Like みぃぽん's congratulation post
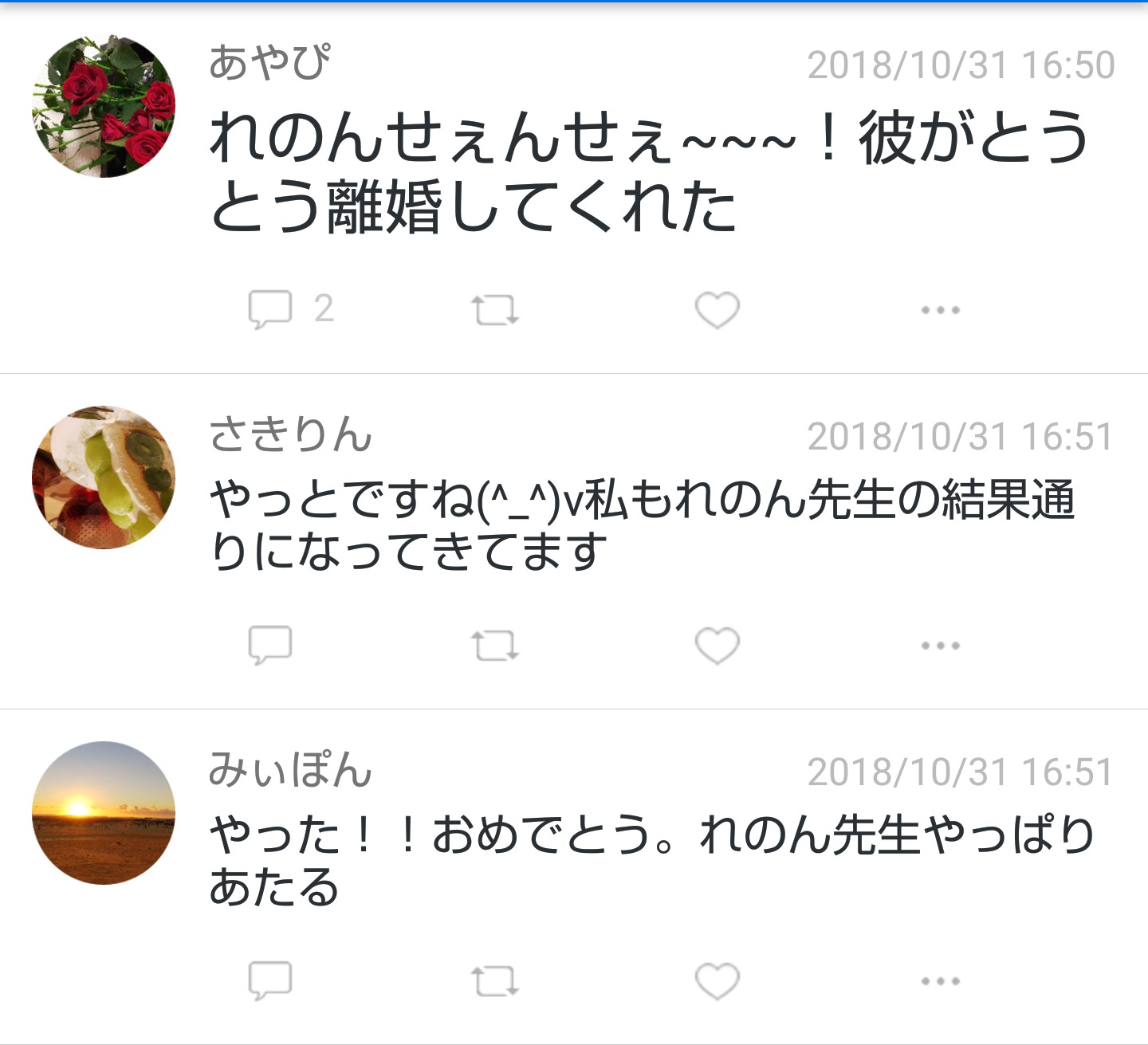The image size is (1148, 1045). 717,980
